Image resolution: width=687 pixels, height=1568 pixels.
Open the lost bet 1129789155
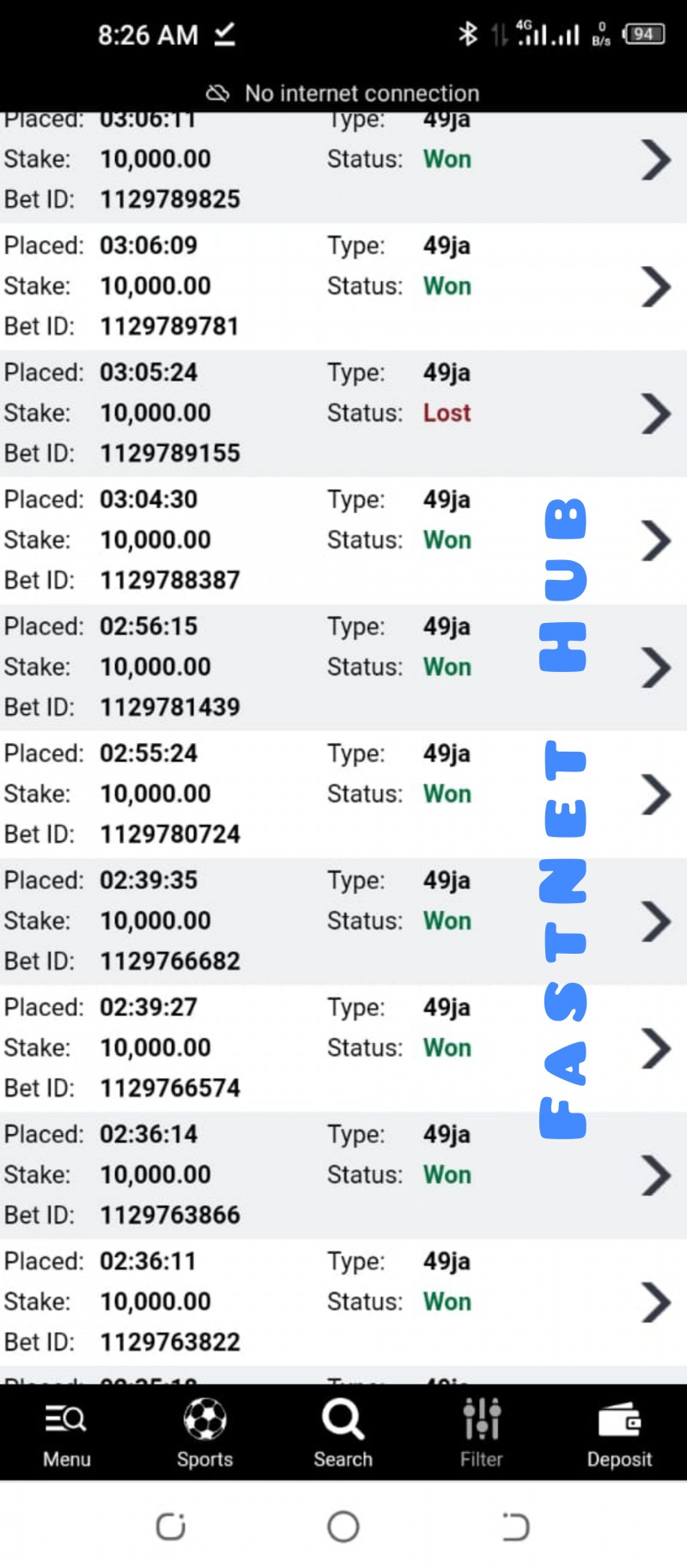pos(655,414)
